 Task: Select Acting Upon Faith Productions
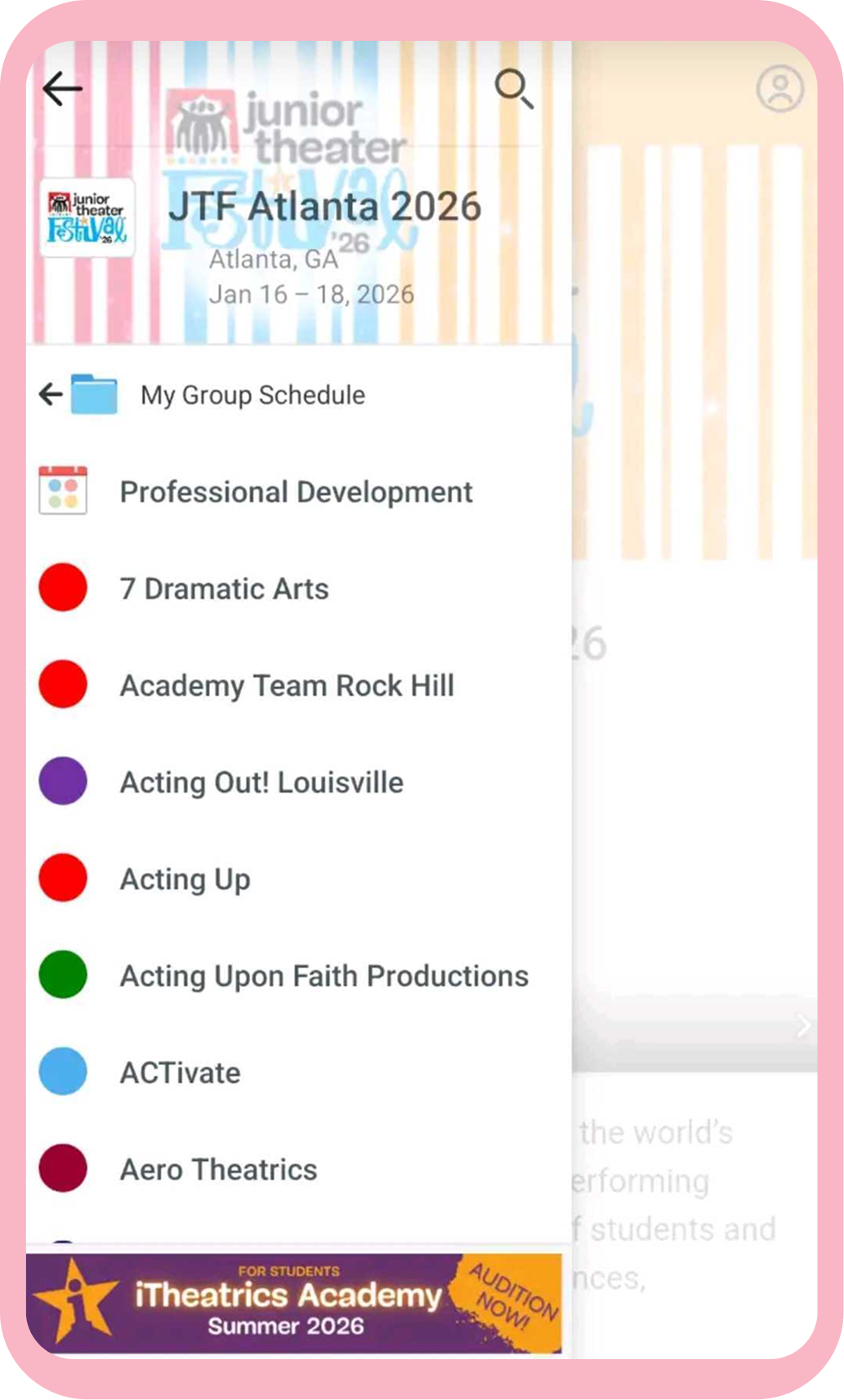(x=324, y=976)
